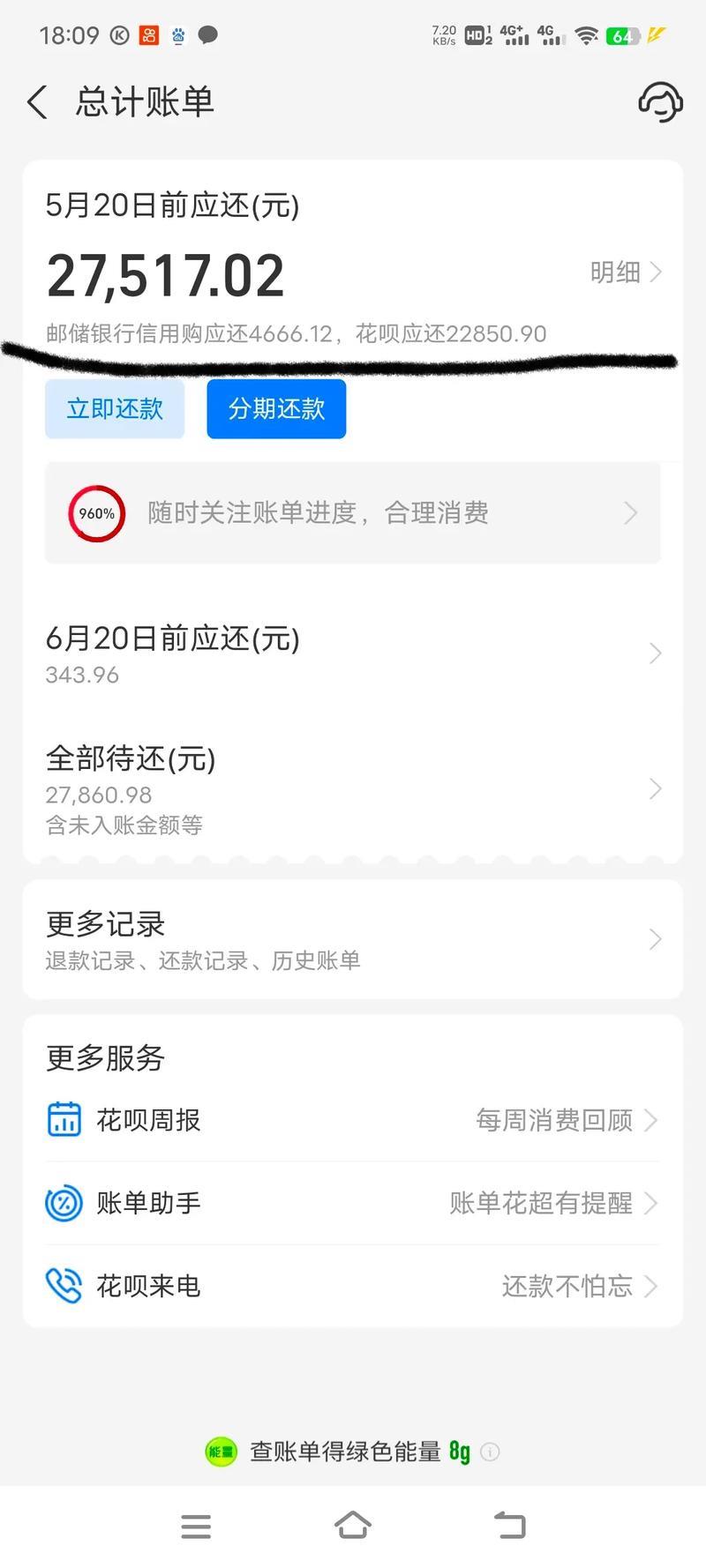The height and width of the screenshot is (1568, 706).
Task: Tap the green 能量 energy icon
Action: pos(222,1452)
